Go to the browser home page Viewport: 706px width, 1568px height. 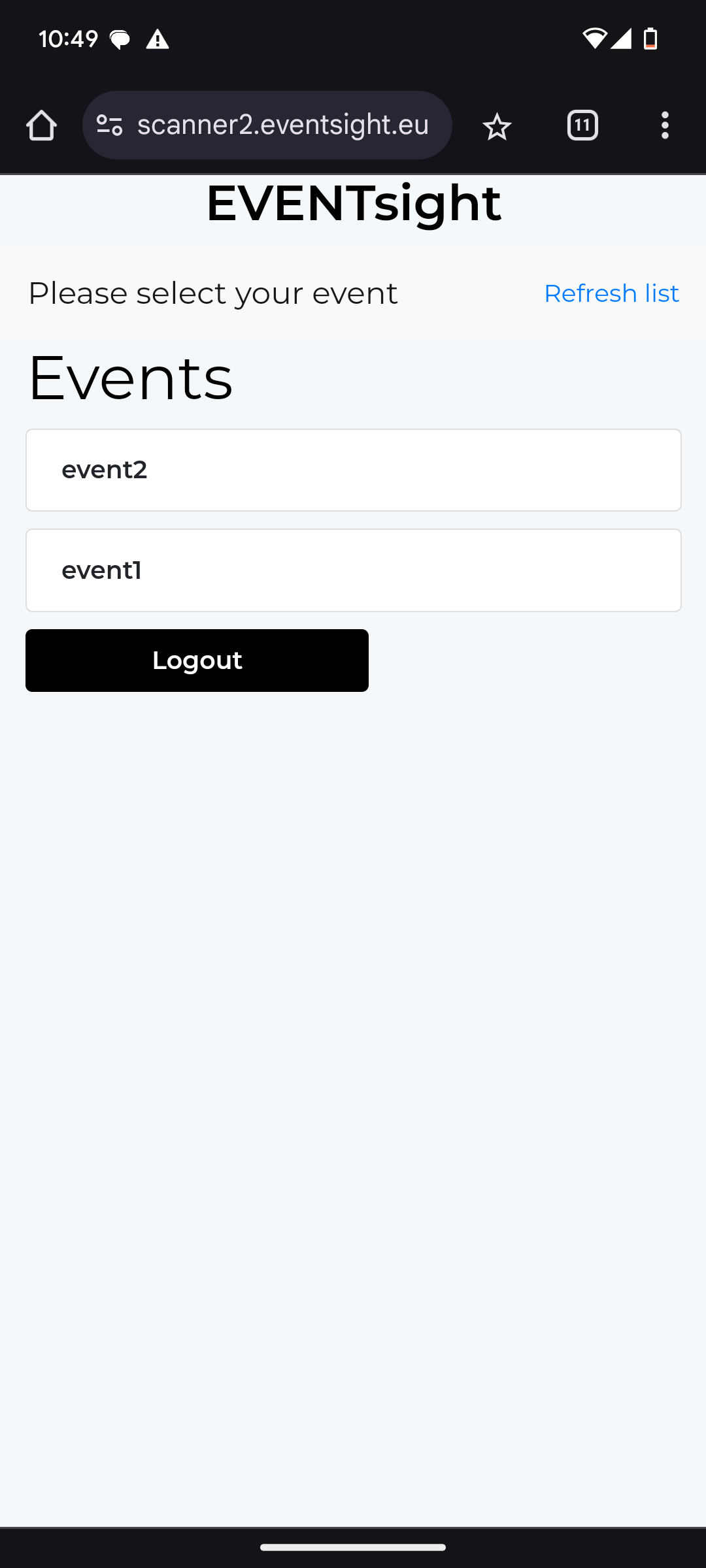coord(41,125)
